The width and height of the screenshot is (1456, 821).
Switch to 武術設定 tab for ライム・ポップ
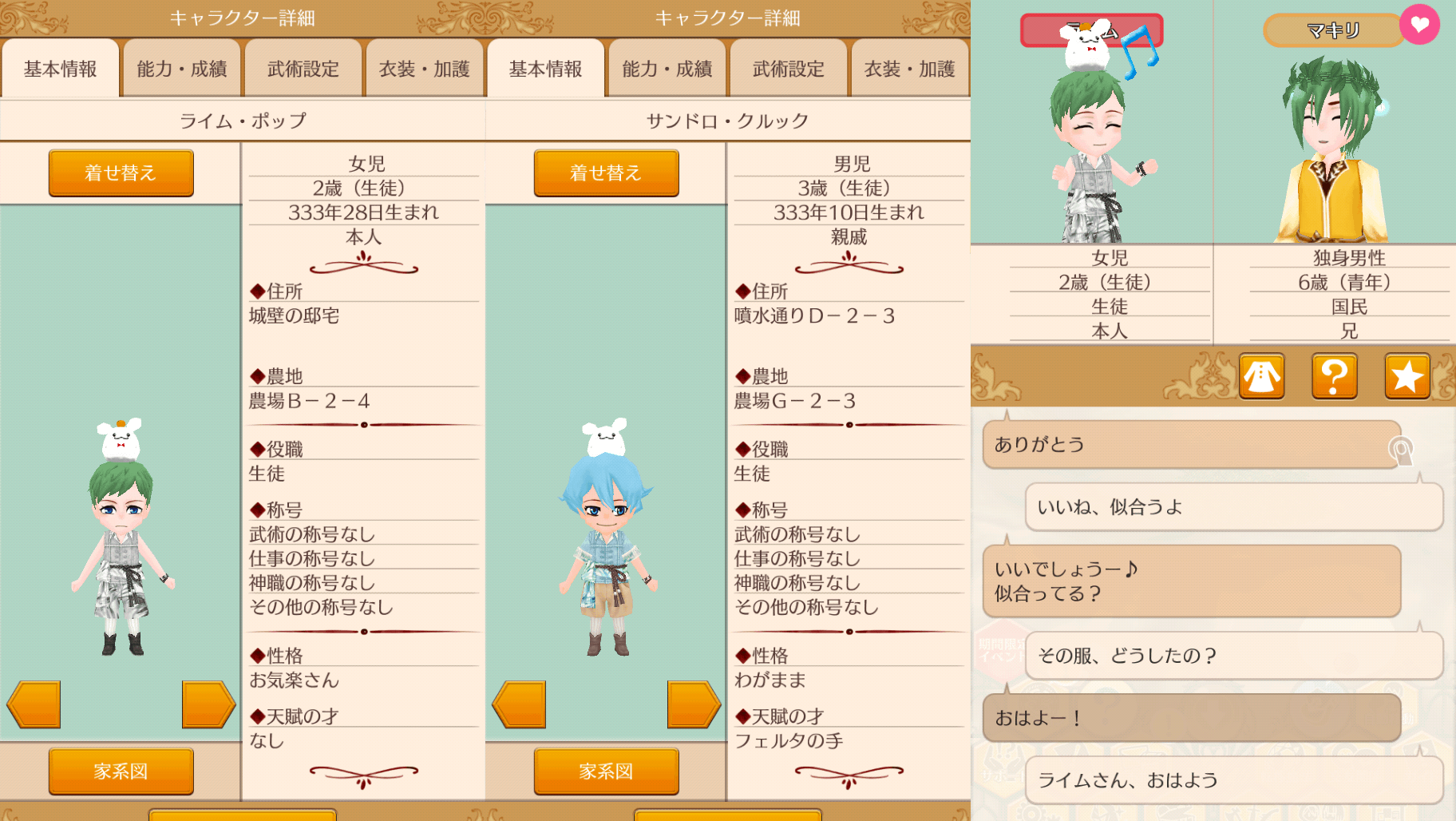point(303,69)
